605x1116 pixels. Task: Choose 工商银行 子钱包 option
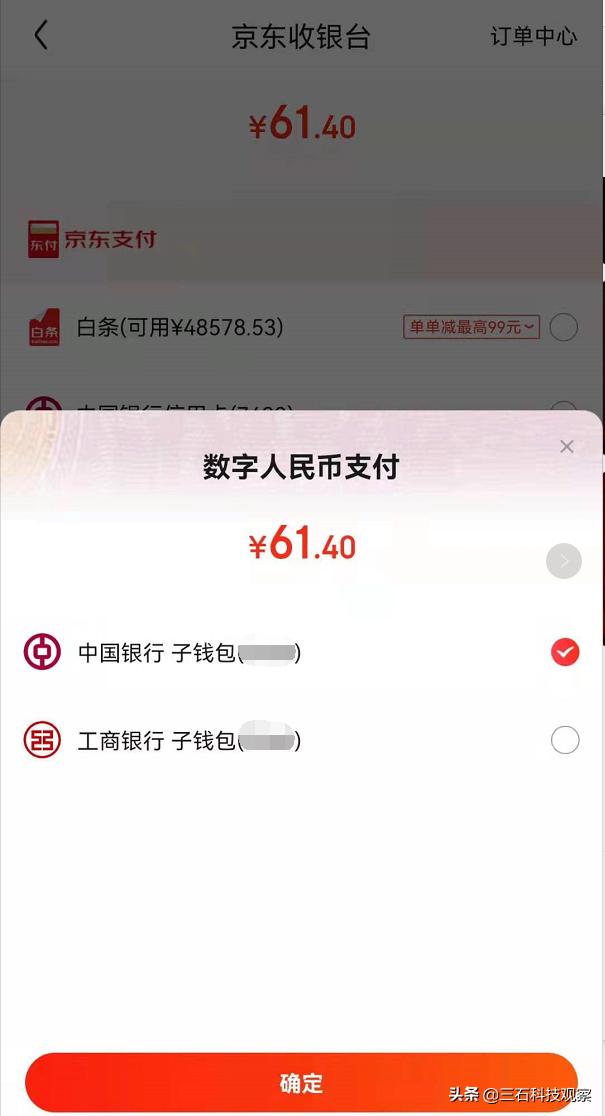(x=565, y=740)
